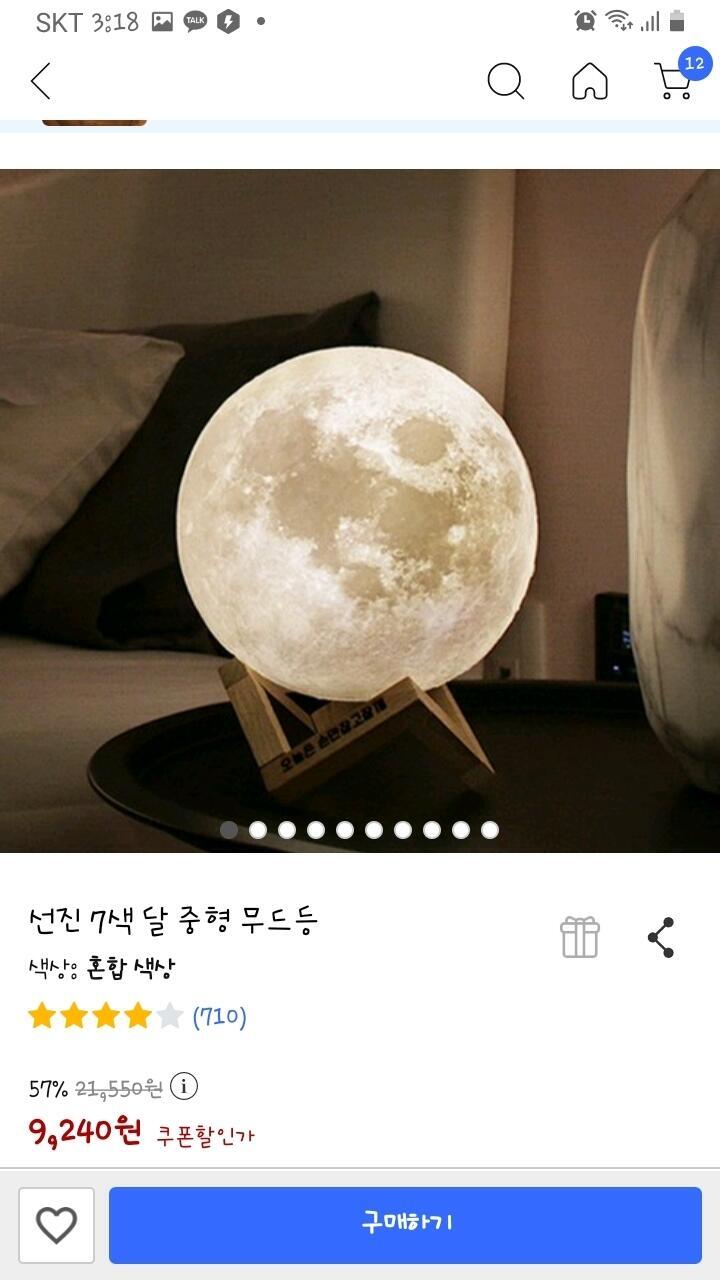This screenshot has width=720, height=1280.
Task: Go to the store home icon
Action: 590,81
